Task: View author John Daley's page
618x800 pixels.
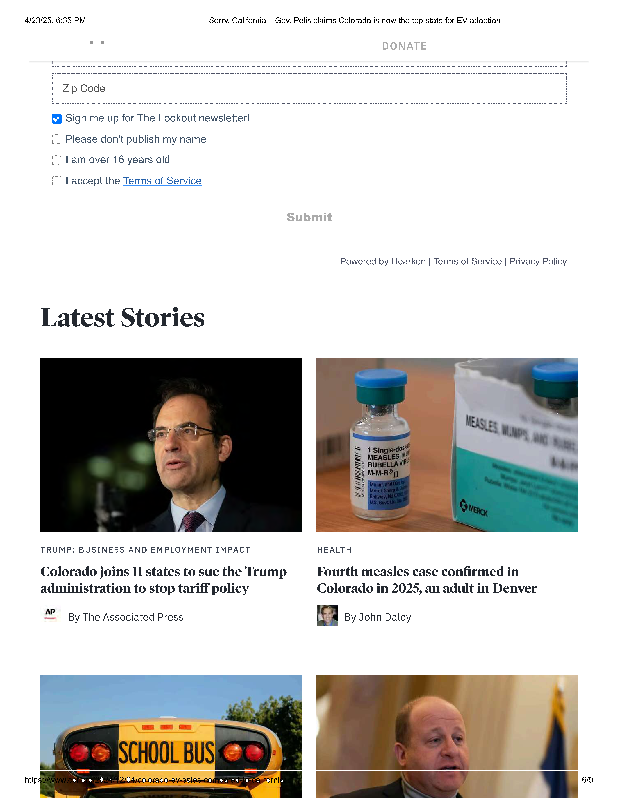Action: pos(377,617)
